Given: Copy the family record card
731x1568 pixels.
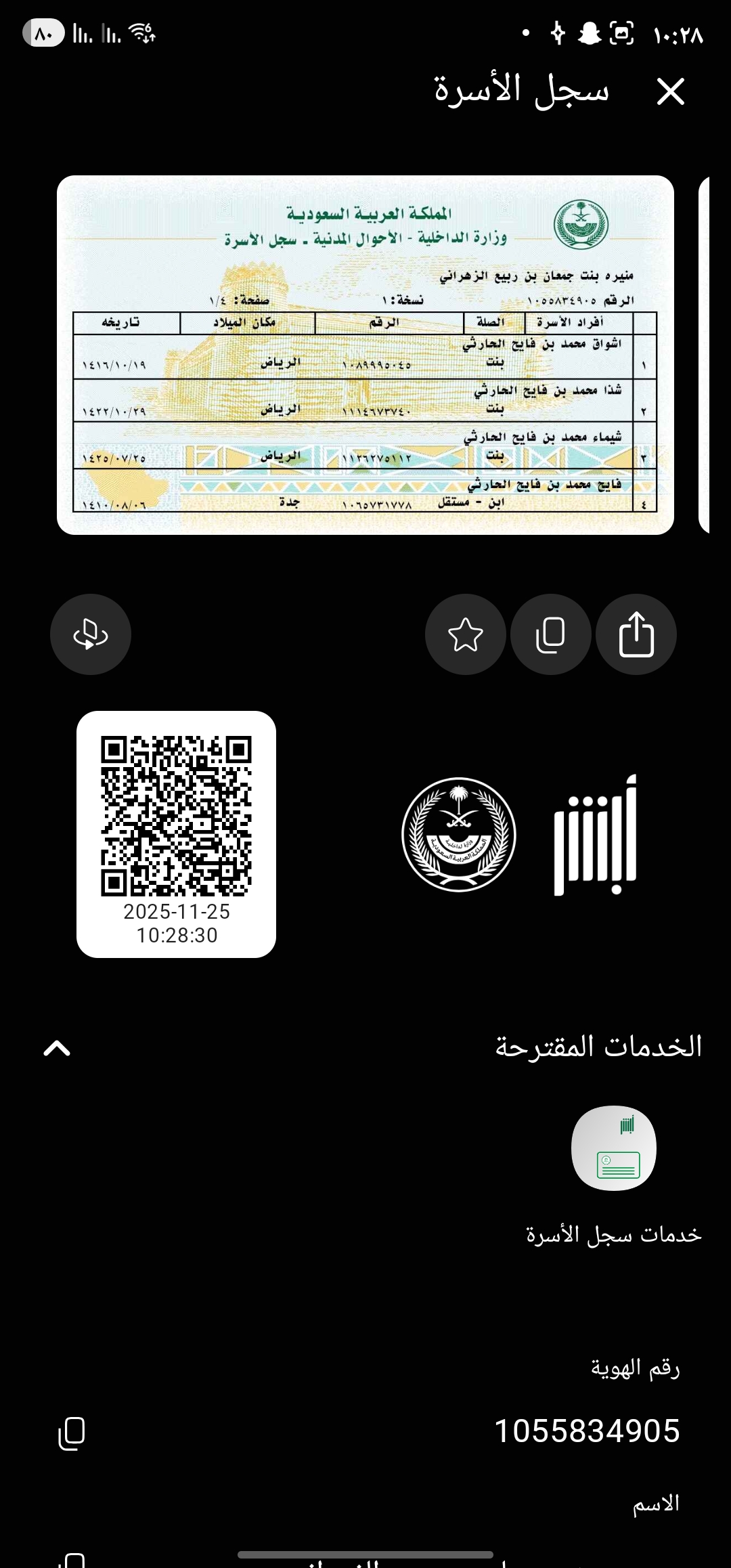Looking at the screenshot, I should pyautogui.click(x=551, y=634).
